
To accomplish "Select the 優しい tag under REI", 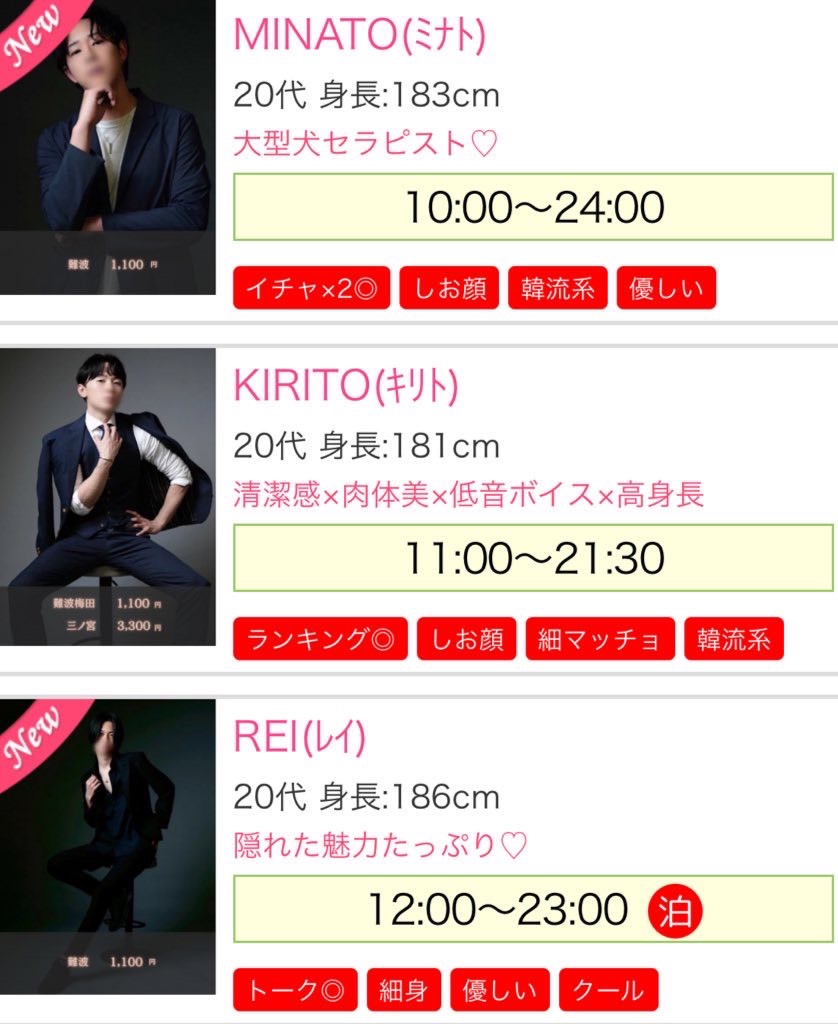I will tap(500, 990).
